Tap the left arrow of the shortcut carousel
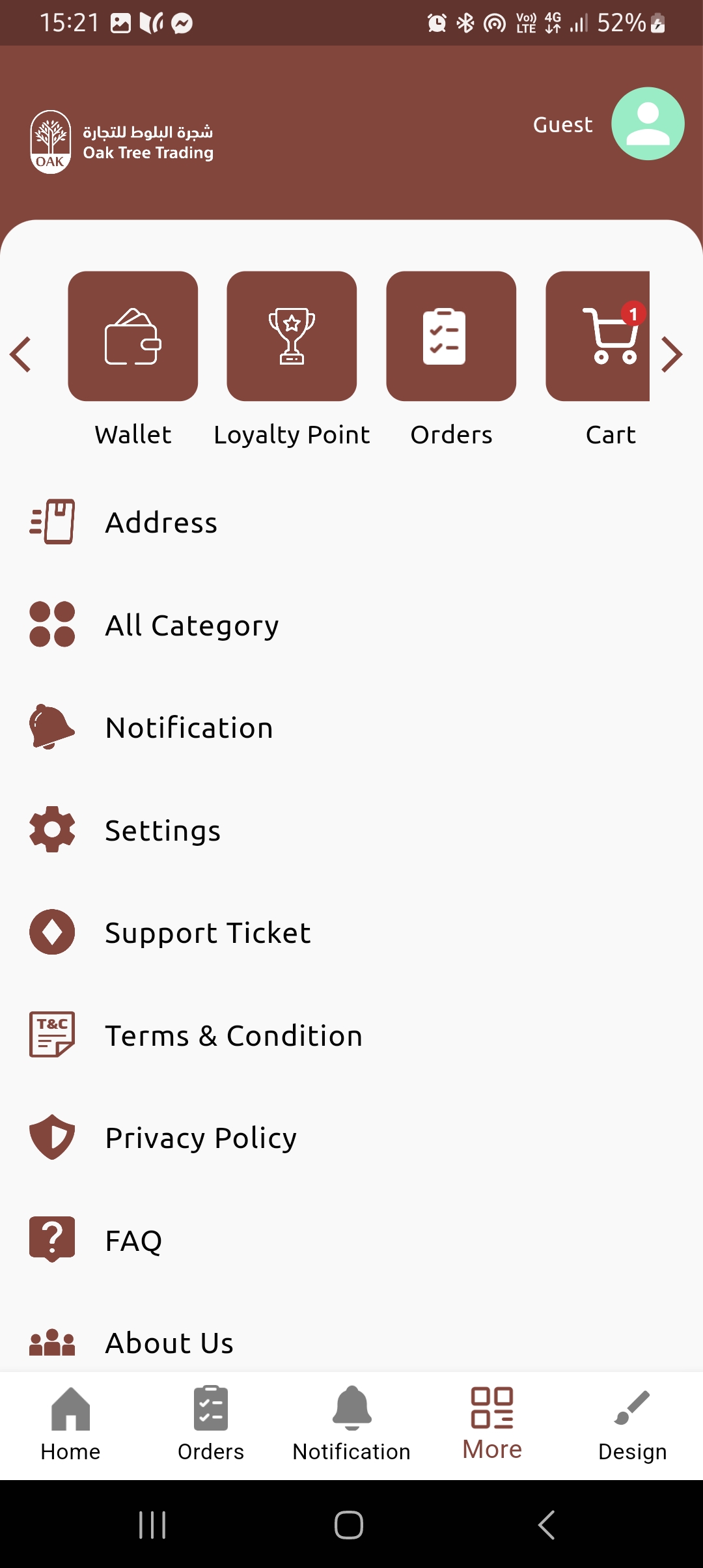Screen dimensions: 703x1568 21,354
